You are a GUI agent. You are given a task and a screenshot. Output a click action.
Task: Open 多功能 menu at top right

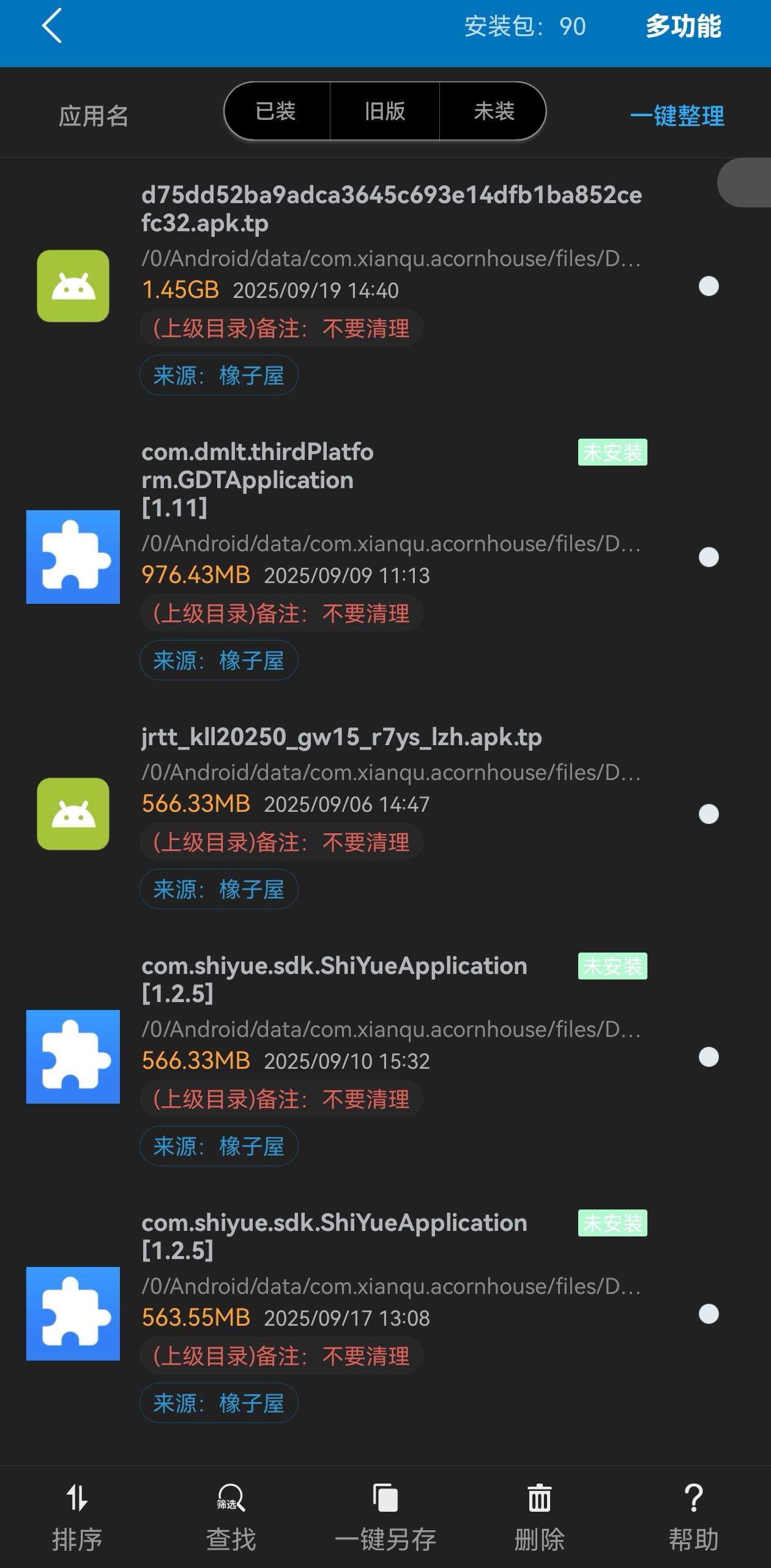[683, 27]
